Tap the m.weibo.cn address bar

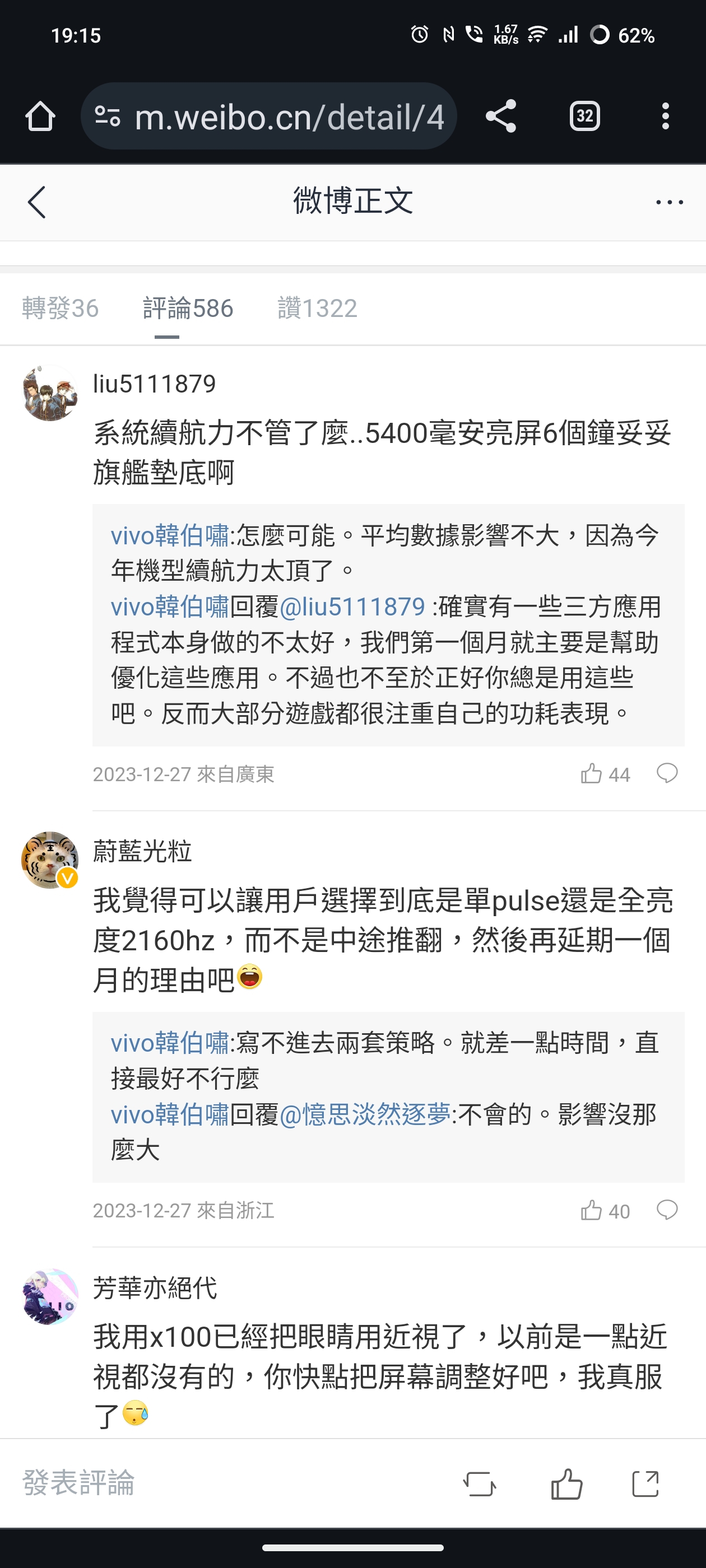click(x=268, y=116)
